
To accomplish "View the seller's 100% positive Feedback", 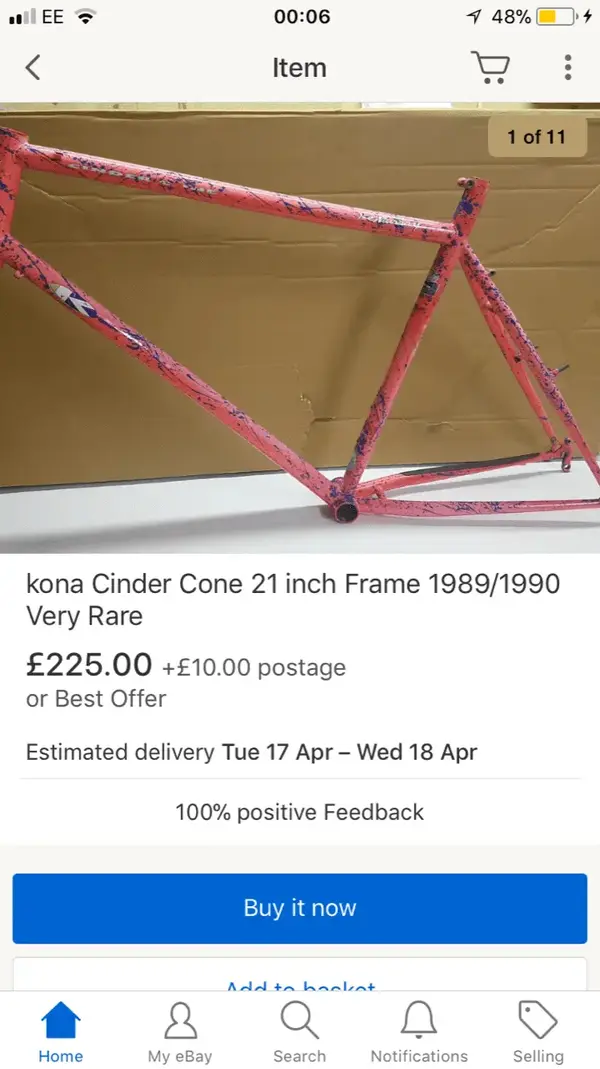I will coord(300,812).
